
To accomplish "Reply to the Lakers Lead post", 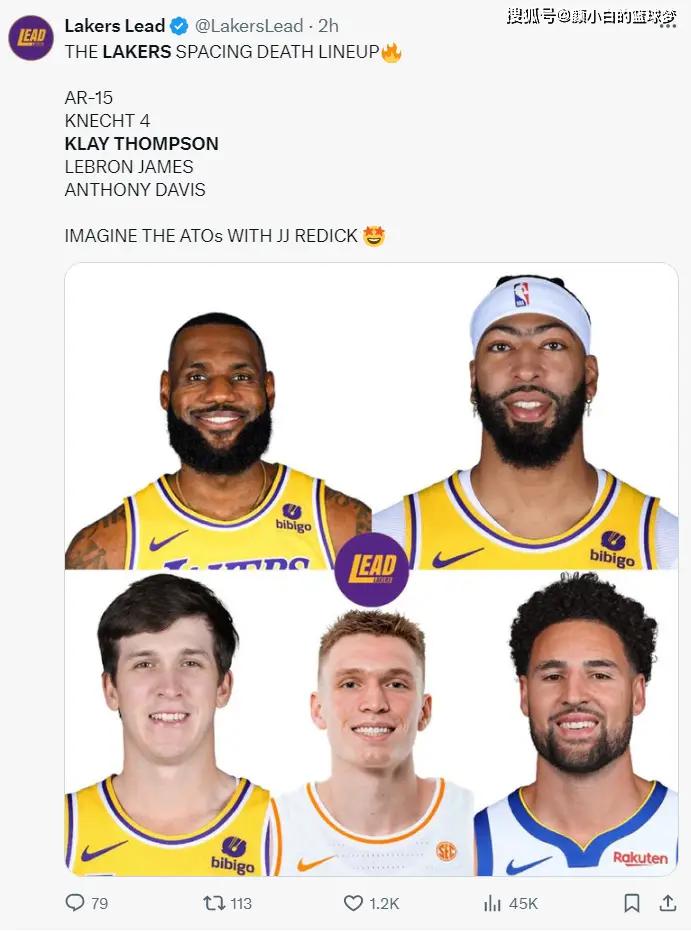I will click(x=75, y=903).
